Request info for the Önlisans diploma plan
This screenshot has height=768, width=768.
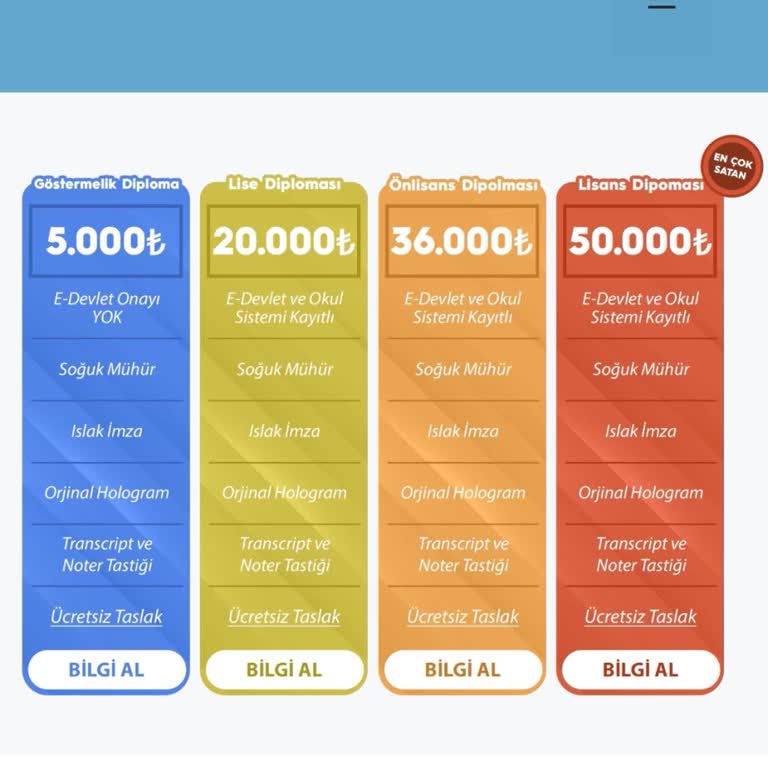tap(463, 670)
